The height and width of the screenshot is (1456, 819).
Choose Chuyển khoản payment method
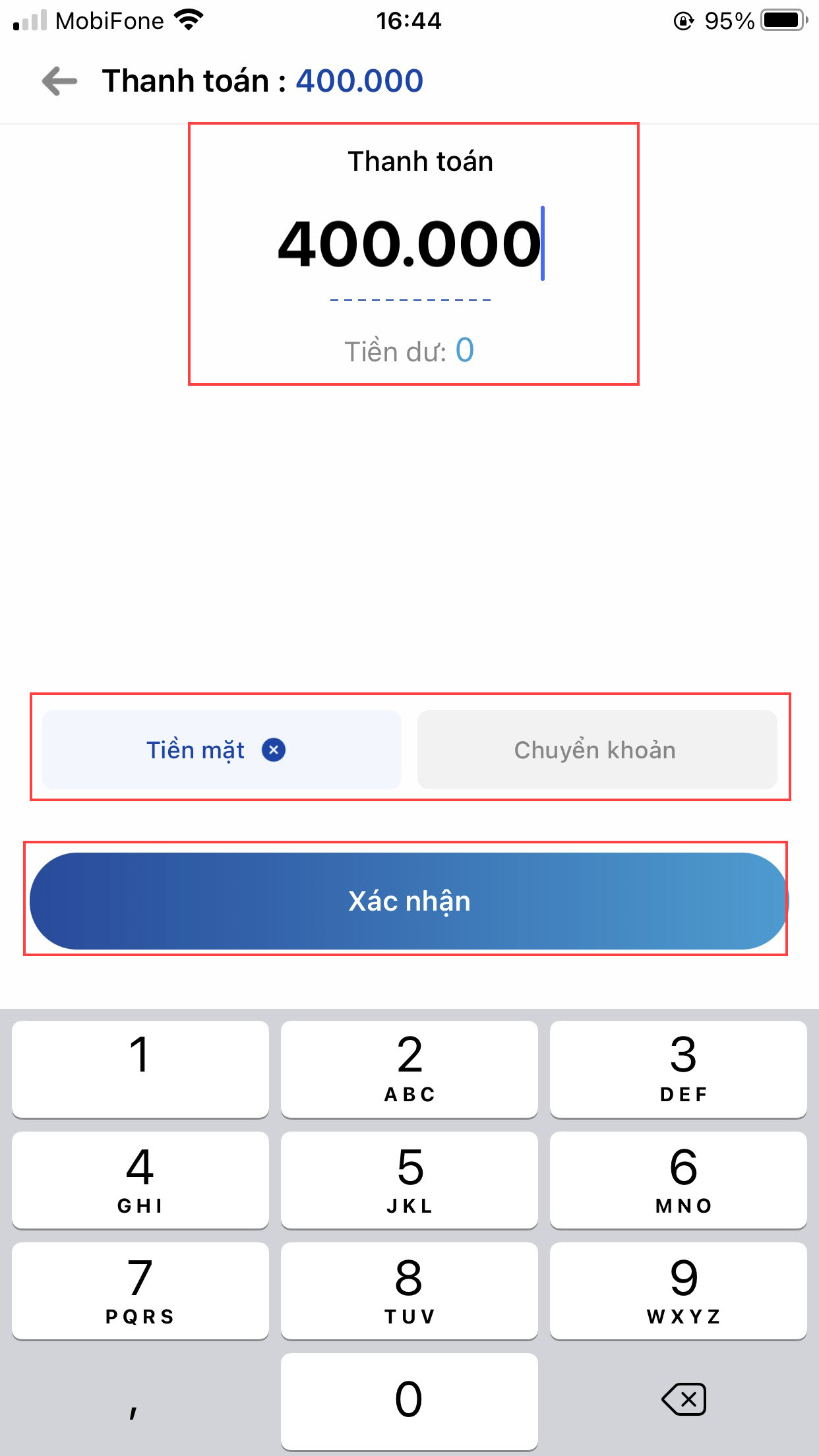coord(597,750)
